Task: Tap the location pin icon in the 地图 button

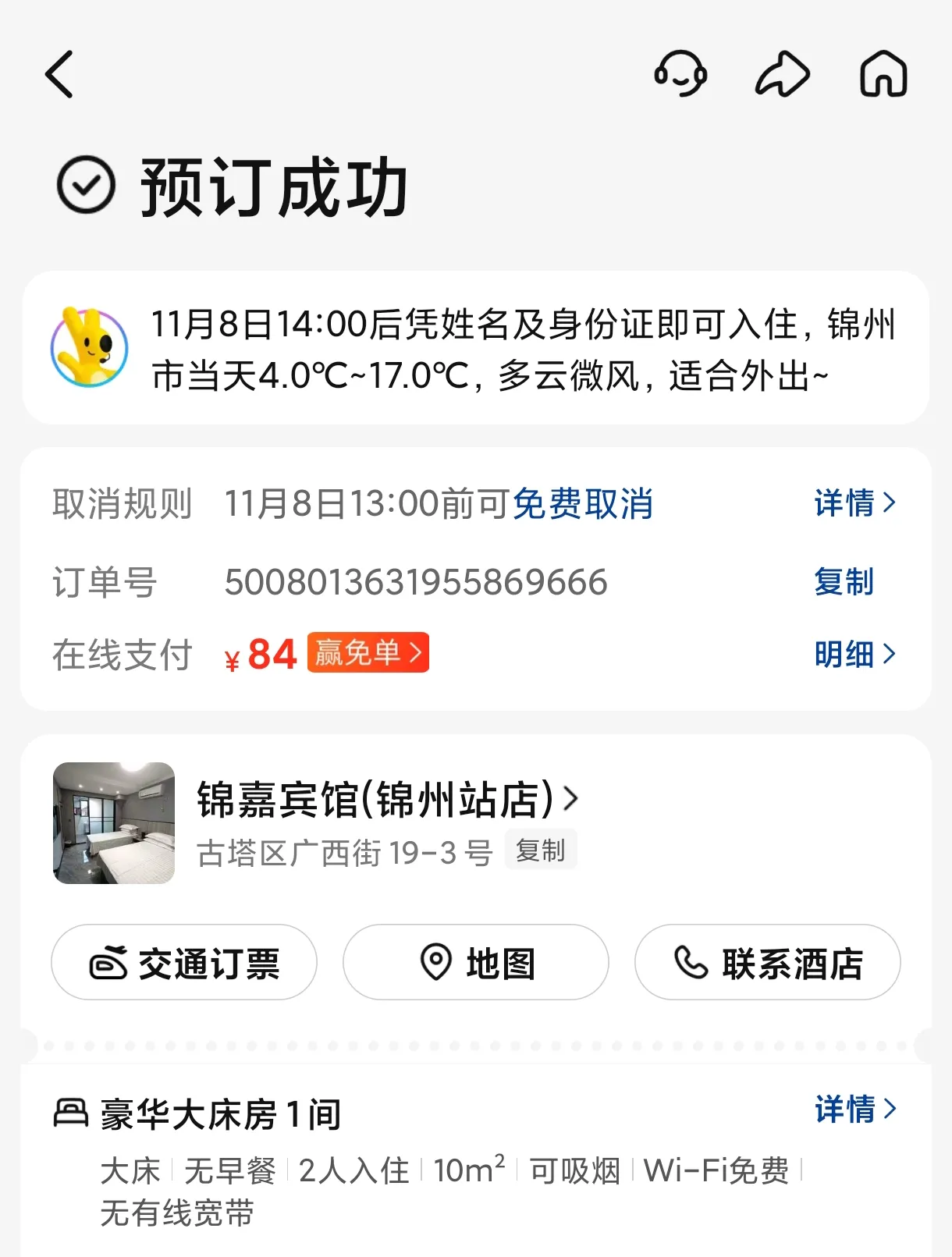Action: tap(435, 963)
